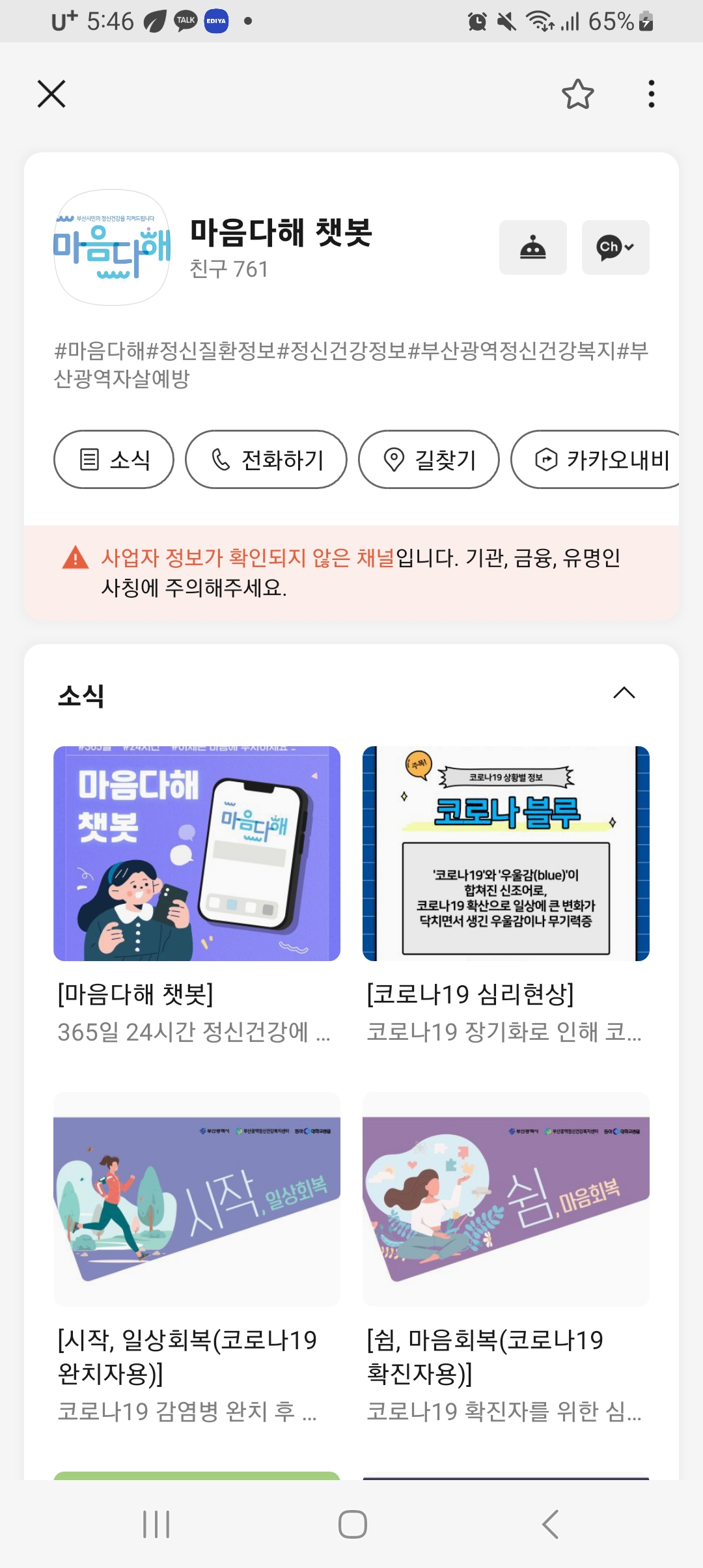Image resolution: width=703 pixels, height=1568 pixels.
Task: Open the 마음다해 channel profile picture
Action: [x=112, y=247]
